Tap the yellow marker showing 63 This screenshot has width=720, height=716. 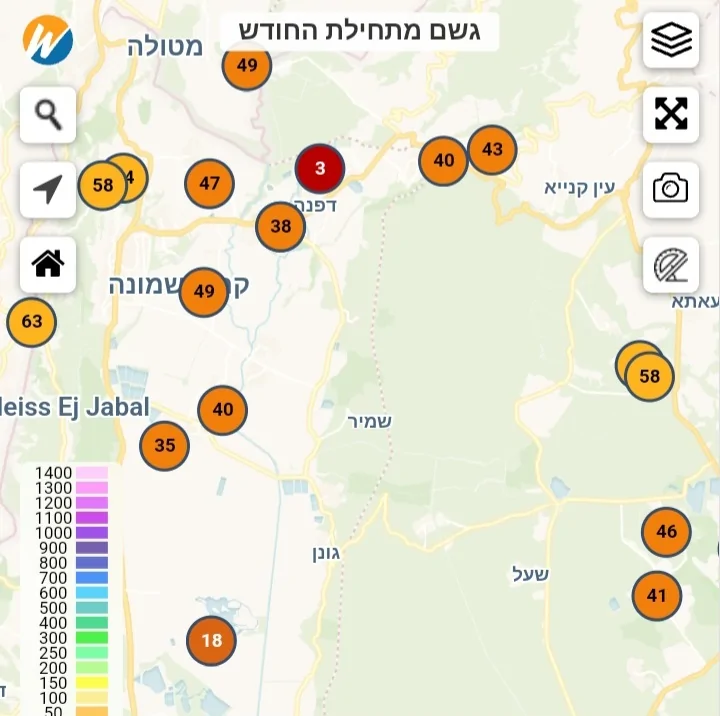32,322
